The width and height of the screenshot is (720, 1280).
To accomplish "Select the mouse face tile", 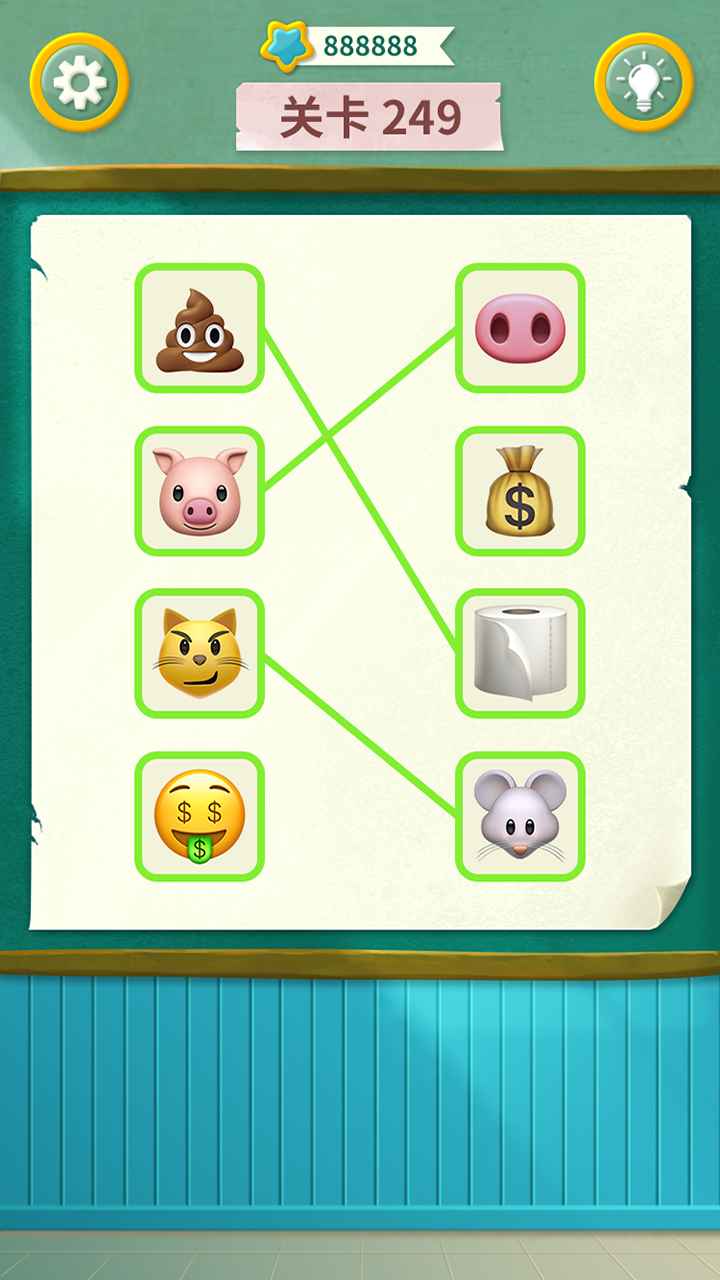I will [x=520, y=816].
